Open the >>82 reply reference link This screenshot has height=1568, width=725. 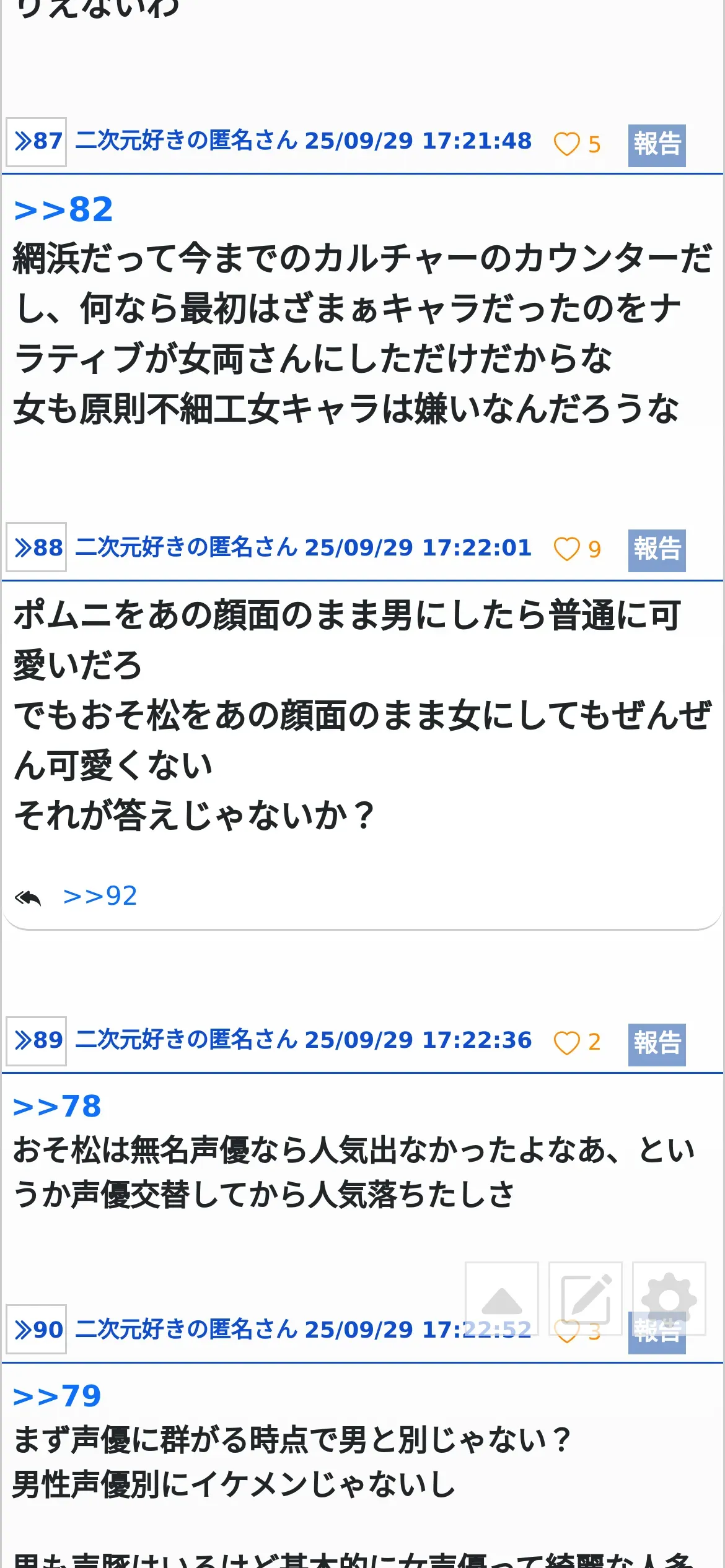tap(63, 209)
